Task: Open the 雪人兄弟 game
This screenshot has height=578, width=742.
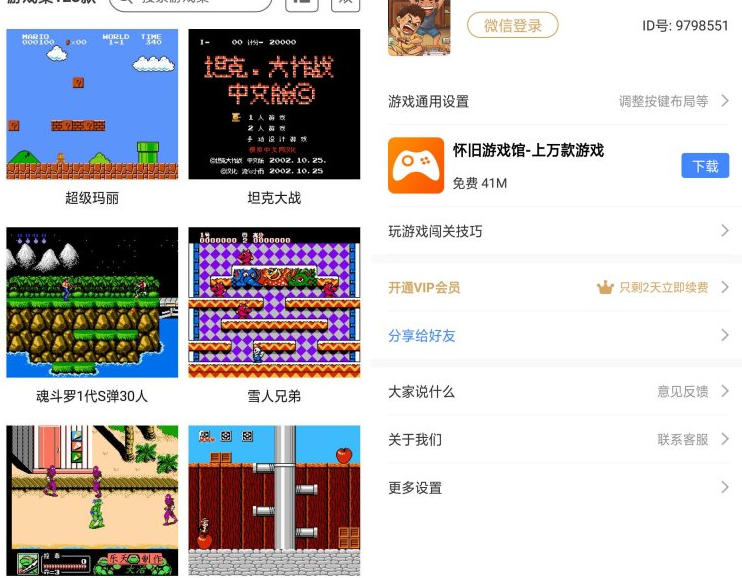Action: (274, 303)
